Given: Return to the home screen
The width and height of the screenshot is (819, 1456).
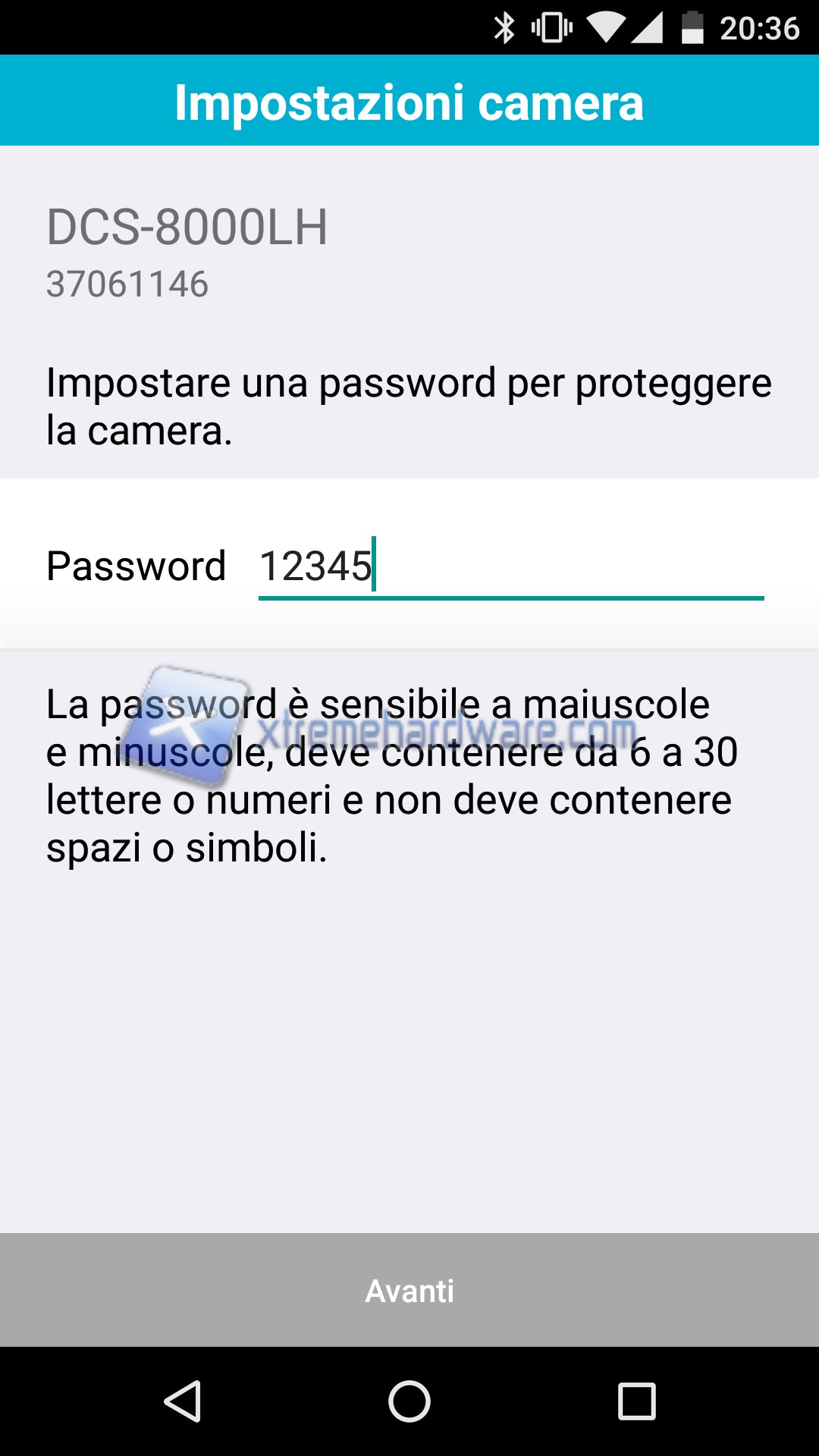Looking at the screenshot, I should click(x=409, y=1401).
